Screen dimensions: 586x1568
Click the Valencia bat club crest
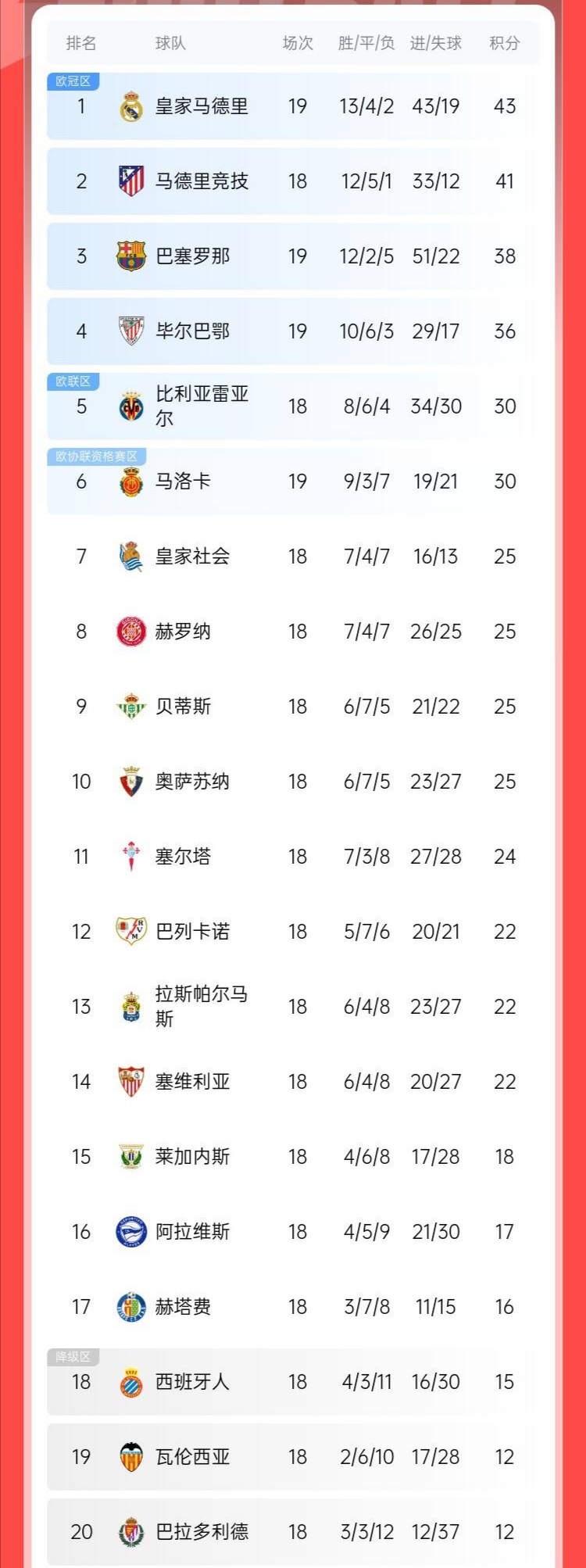pos(130,1456)
